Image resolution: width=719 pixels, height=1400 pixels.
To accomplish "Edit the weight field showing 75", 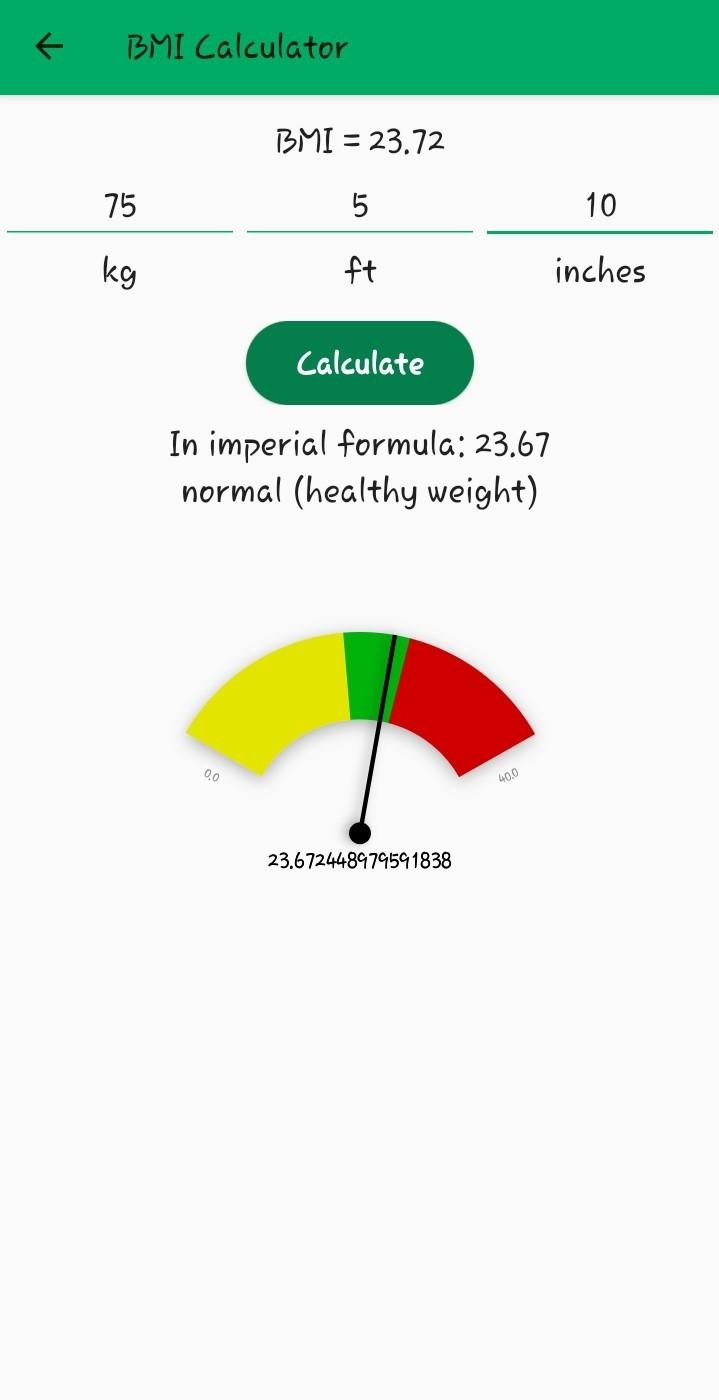I will 120,206.
